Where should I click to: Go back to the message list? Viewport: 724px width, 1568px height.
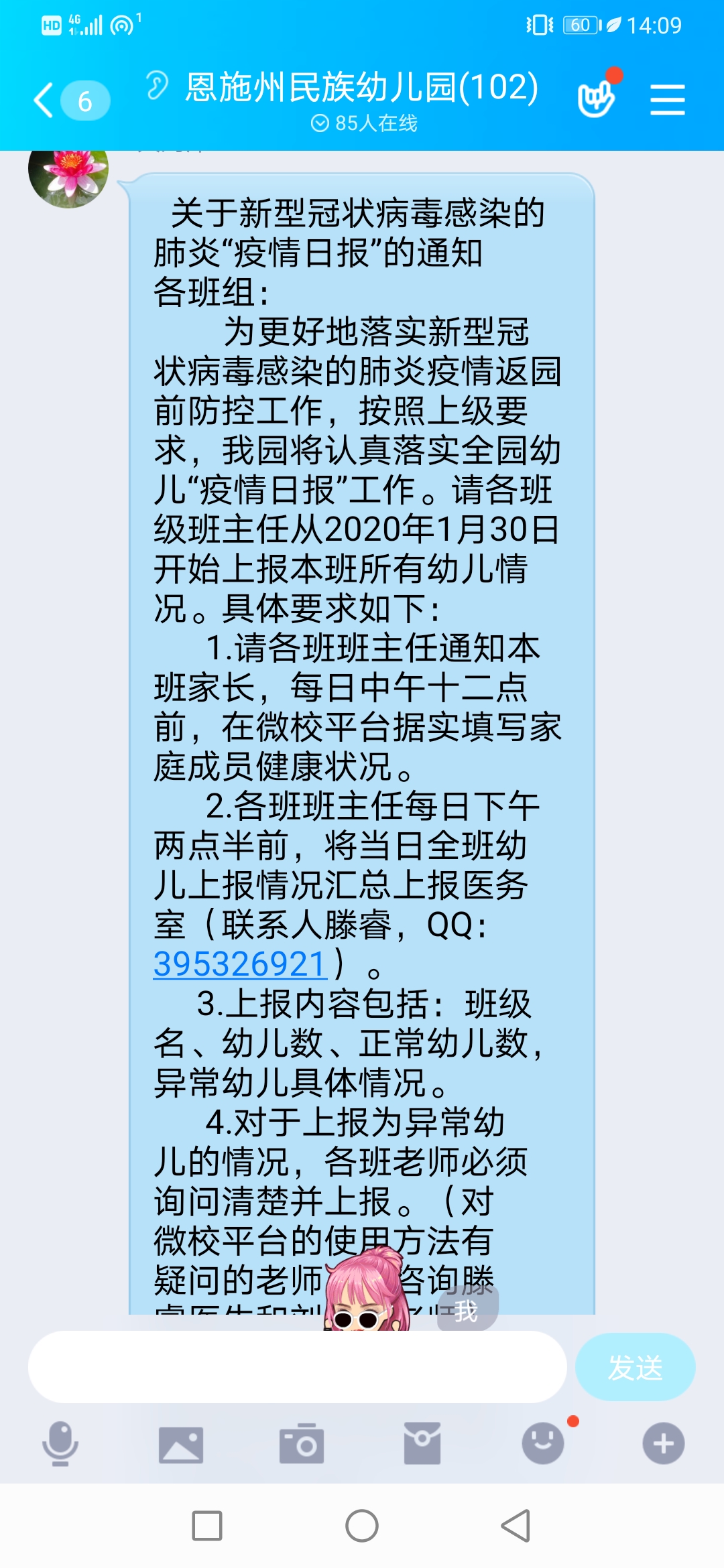pos(70,101)
